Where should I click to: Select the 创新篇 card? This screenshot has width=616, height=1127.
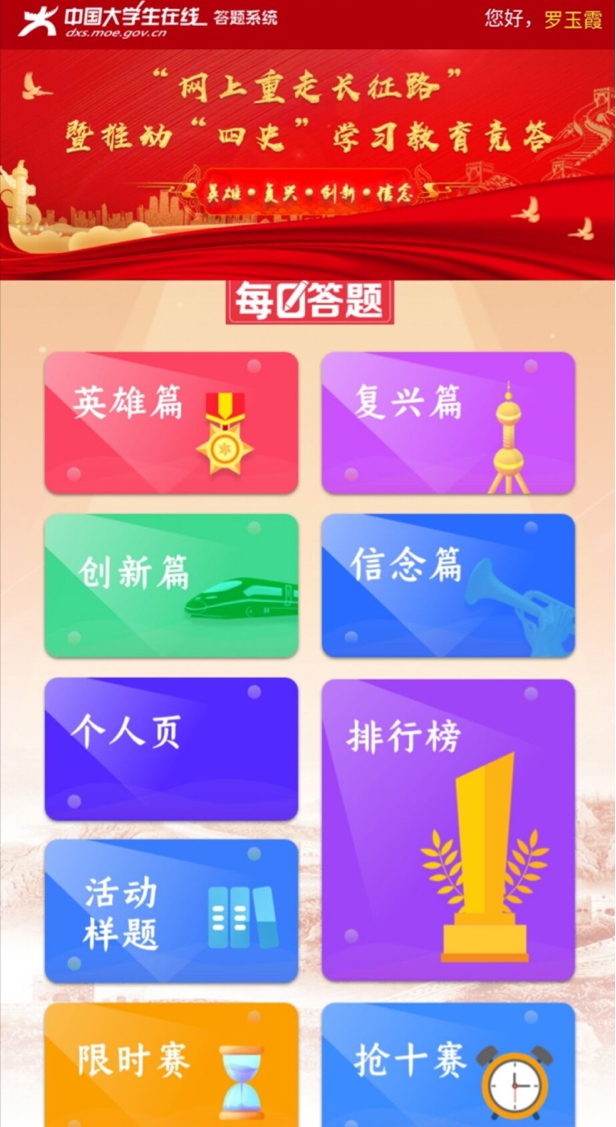point(171,585)
